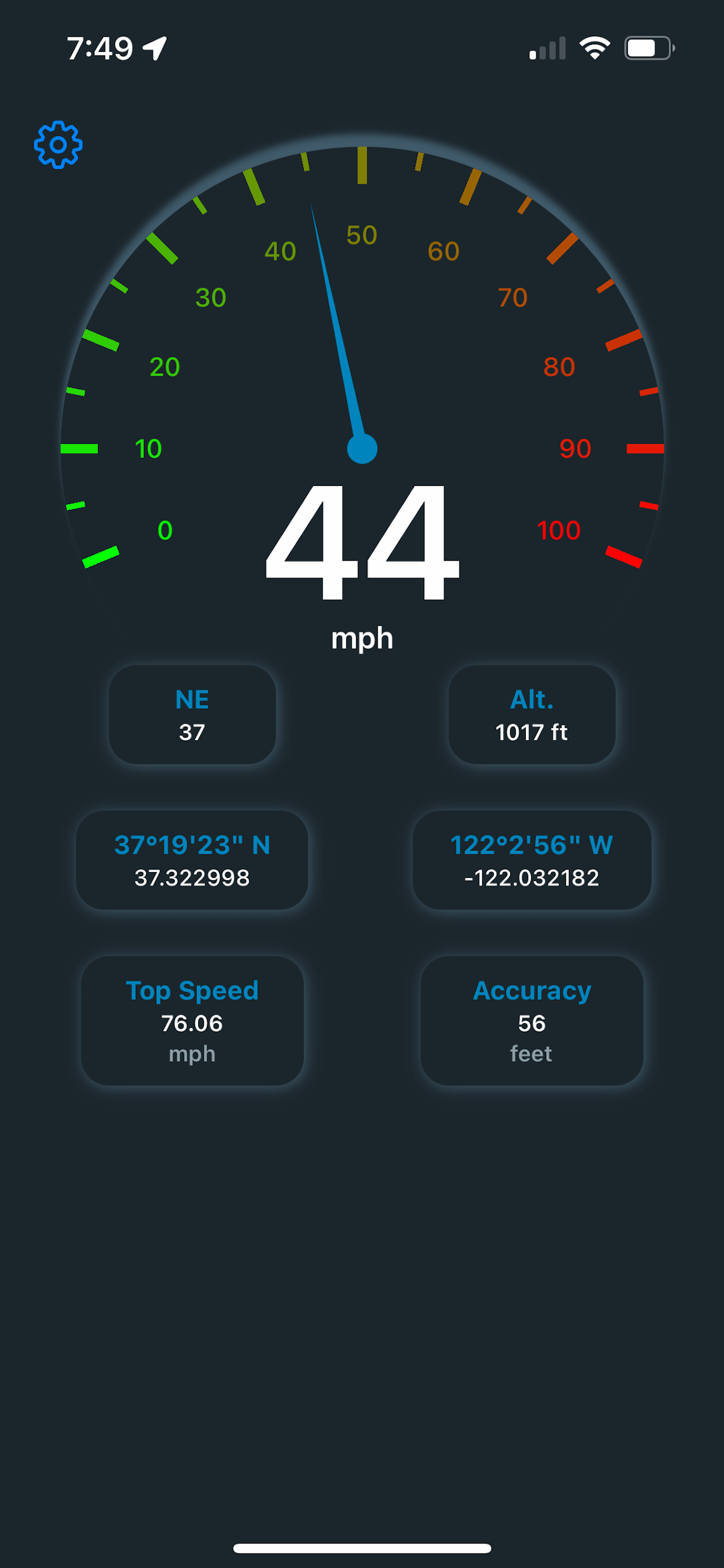Tap the 7:49 time in status bar
This screenshot has height=1568, width=724.
point(101,48)
